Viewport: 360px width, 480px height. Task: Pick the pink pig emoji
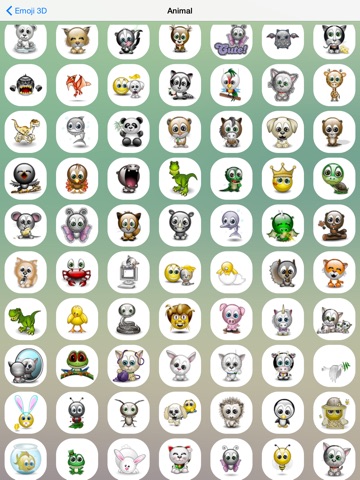pos(231,319)
